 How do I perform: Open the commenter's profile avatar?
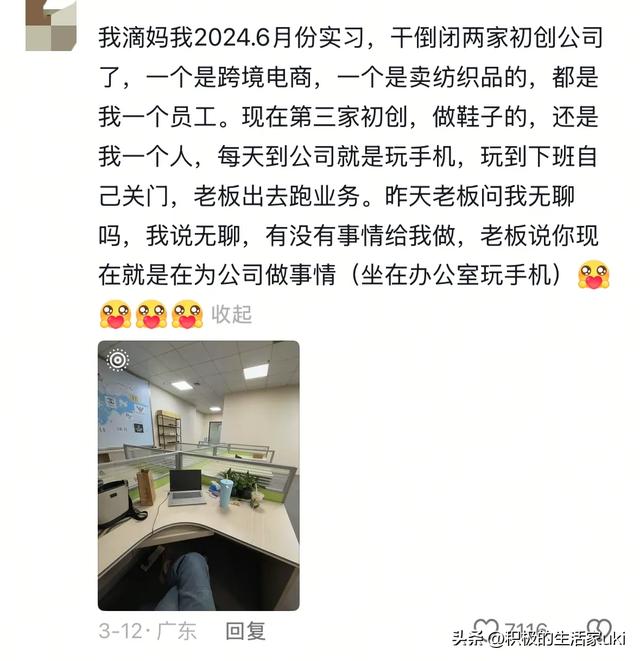pos(50,25)
